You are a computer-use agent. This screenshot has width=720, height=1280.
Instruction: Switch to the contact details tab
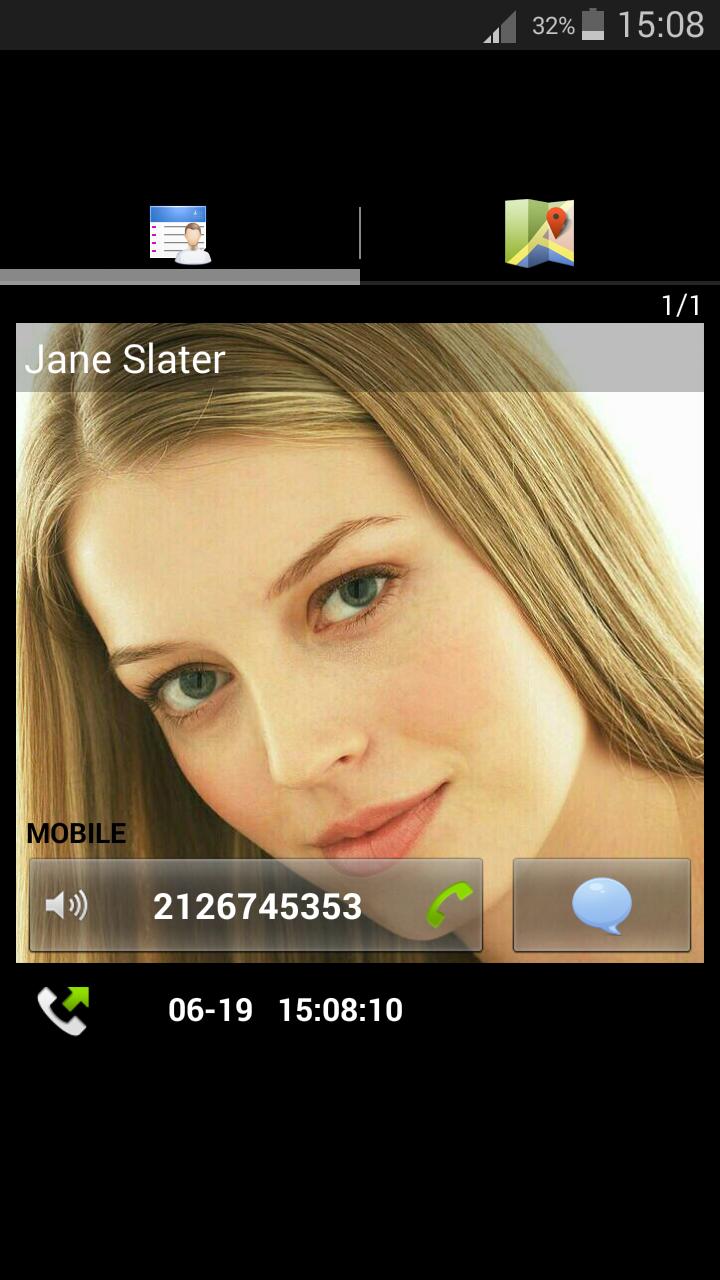(180, 235)
